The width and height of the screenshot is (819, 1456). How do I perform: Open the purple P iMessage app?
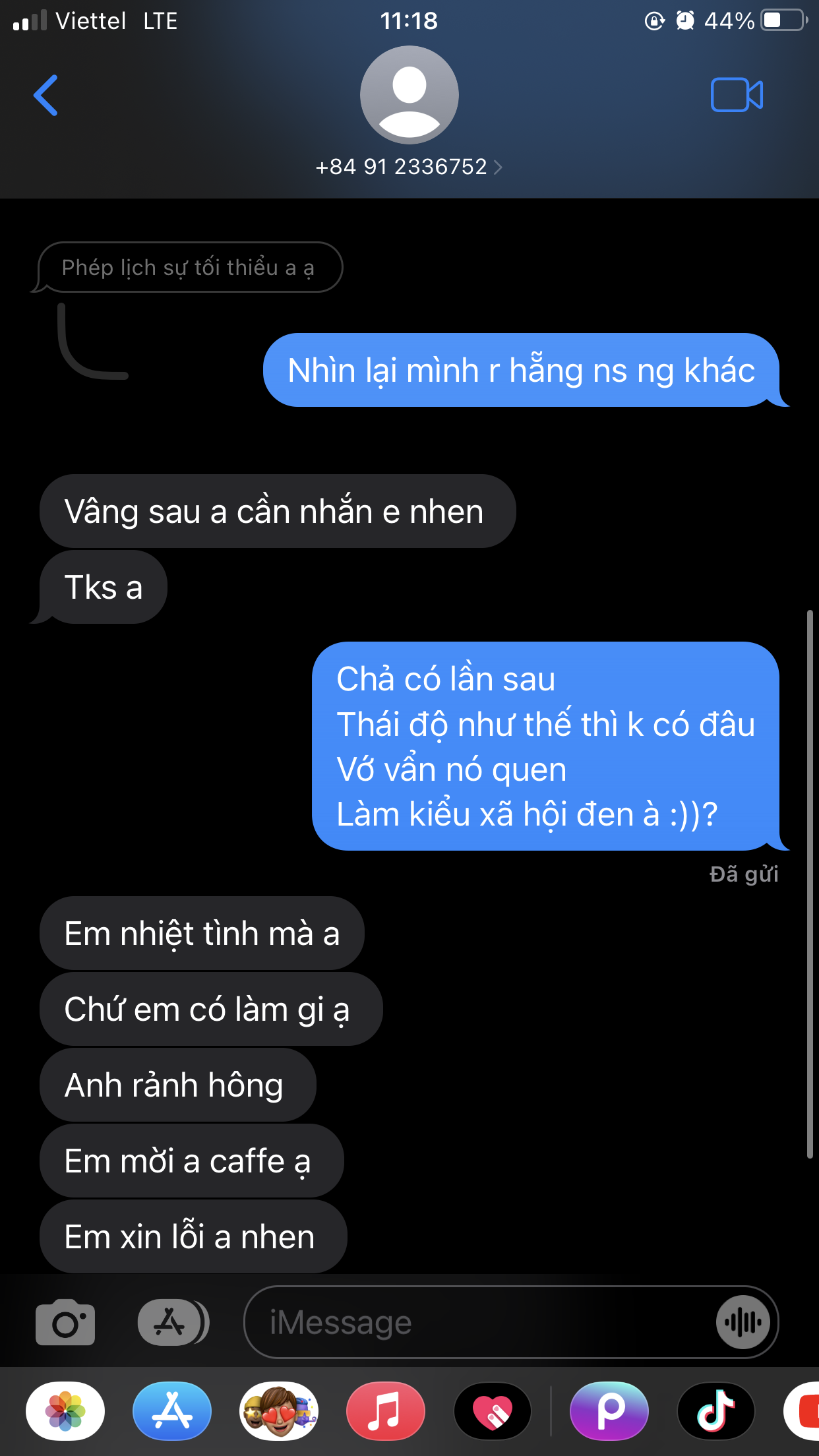tap(609, 1411)
